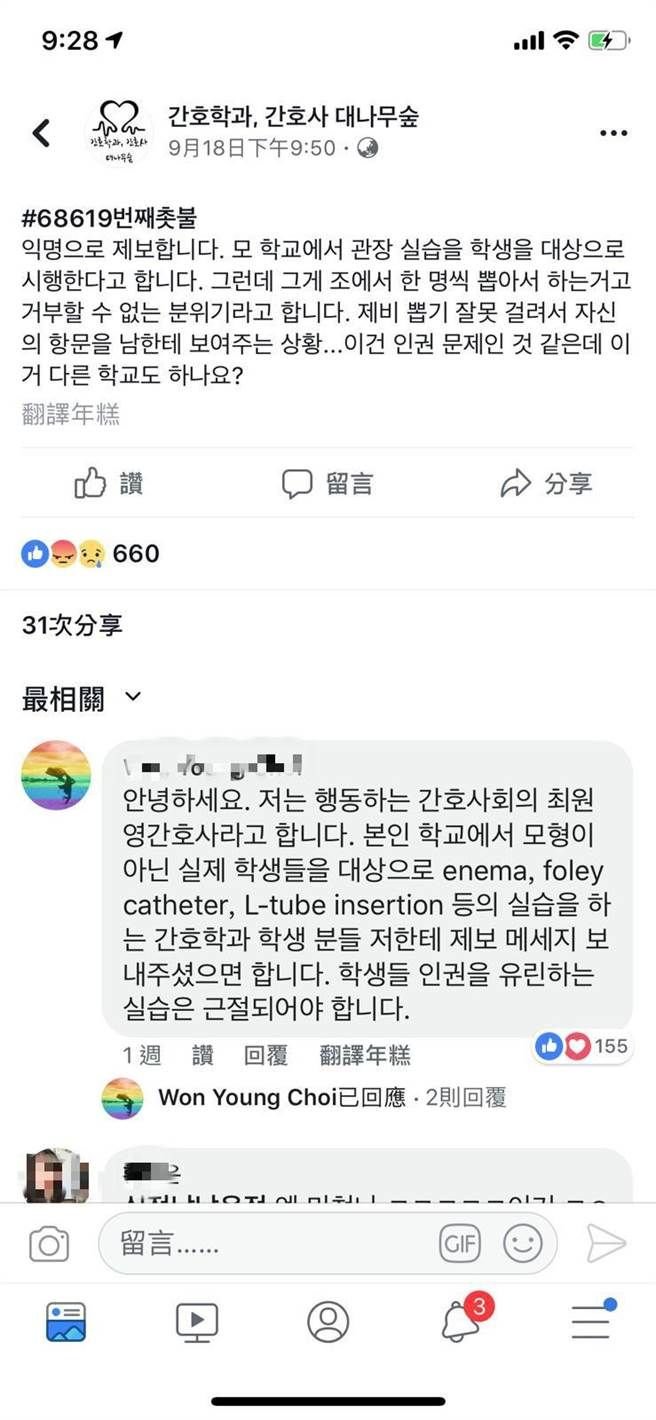
Task: Open camera icon beside comment box
Action: pyautogui.click(x=48, y=1245)
